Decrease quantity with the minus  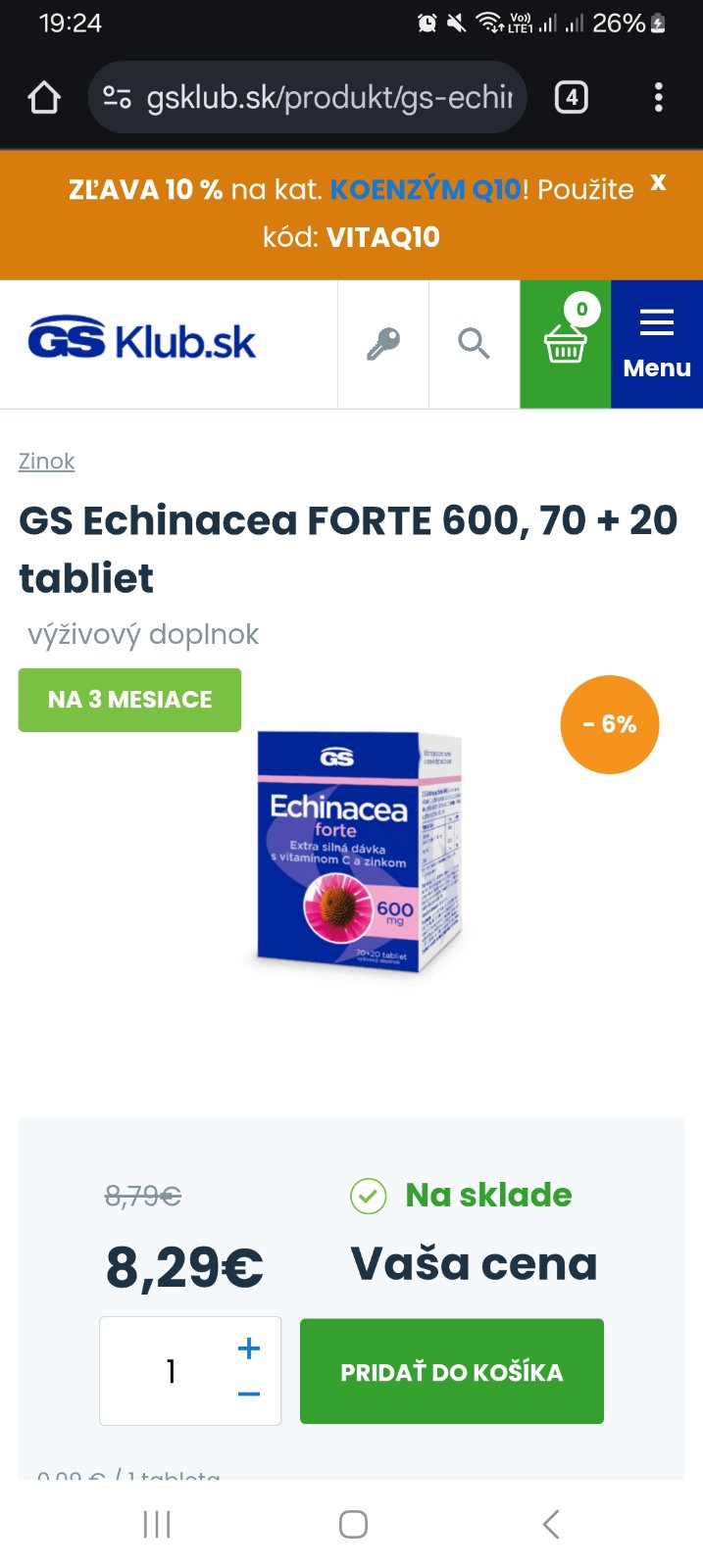(x=249, y=1394)
